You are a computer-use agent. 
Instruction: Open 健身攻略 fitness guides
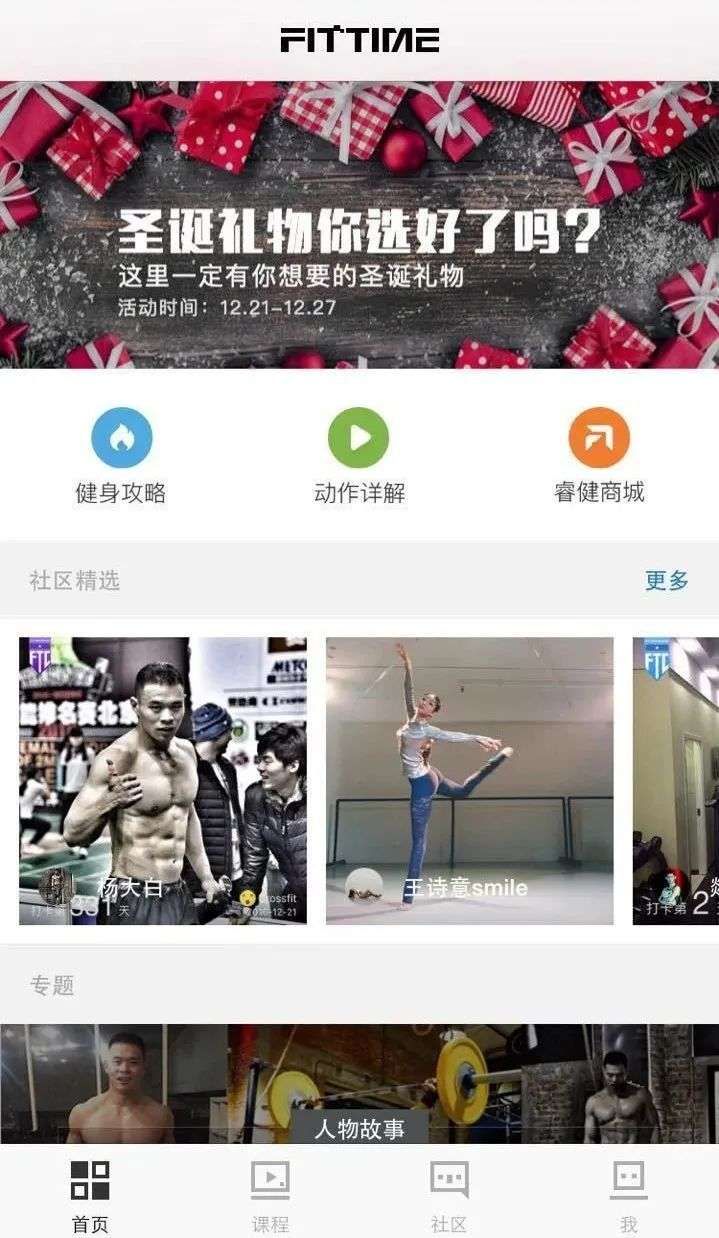121,456
